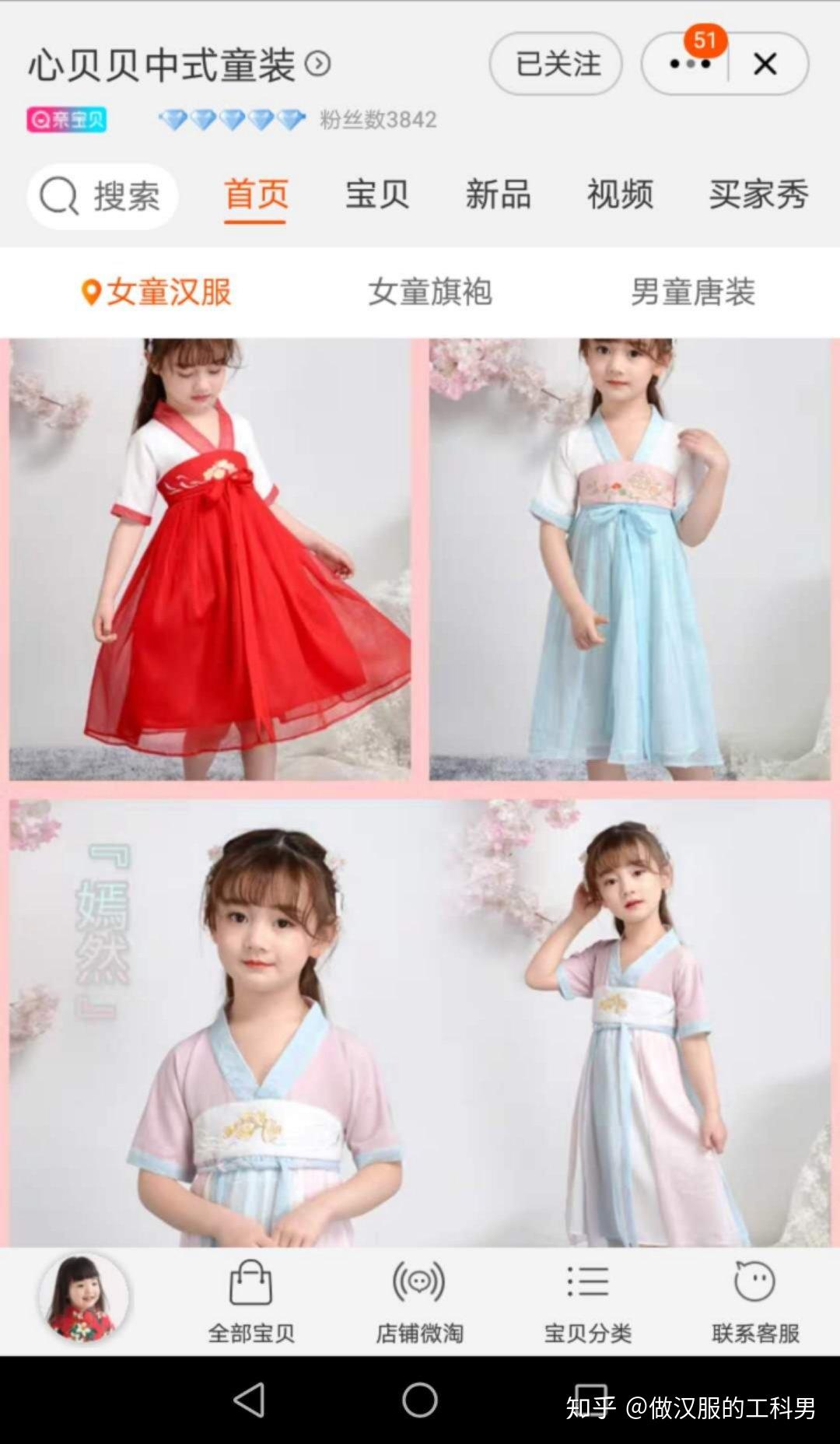Image resolution: width=840 pixels, height=1444 pixels.
Task: Select the 男童唐装 category
Action: (692, 293)
